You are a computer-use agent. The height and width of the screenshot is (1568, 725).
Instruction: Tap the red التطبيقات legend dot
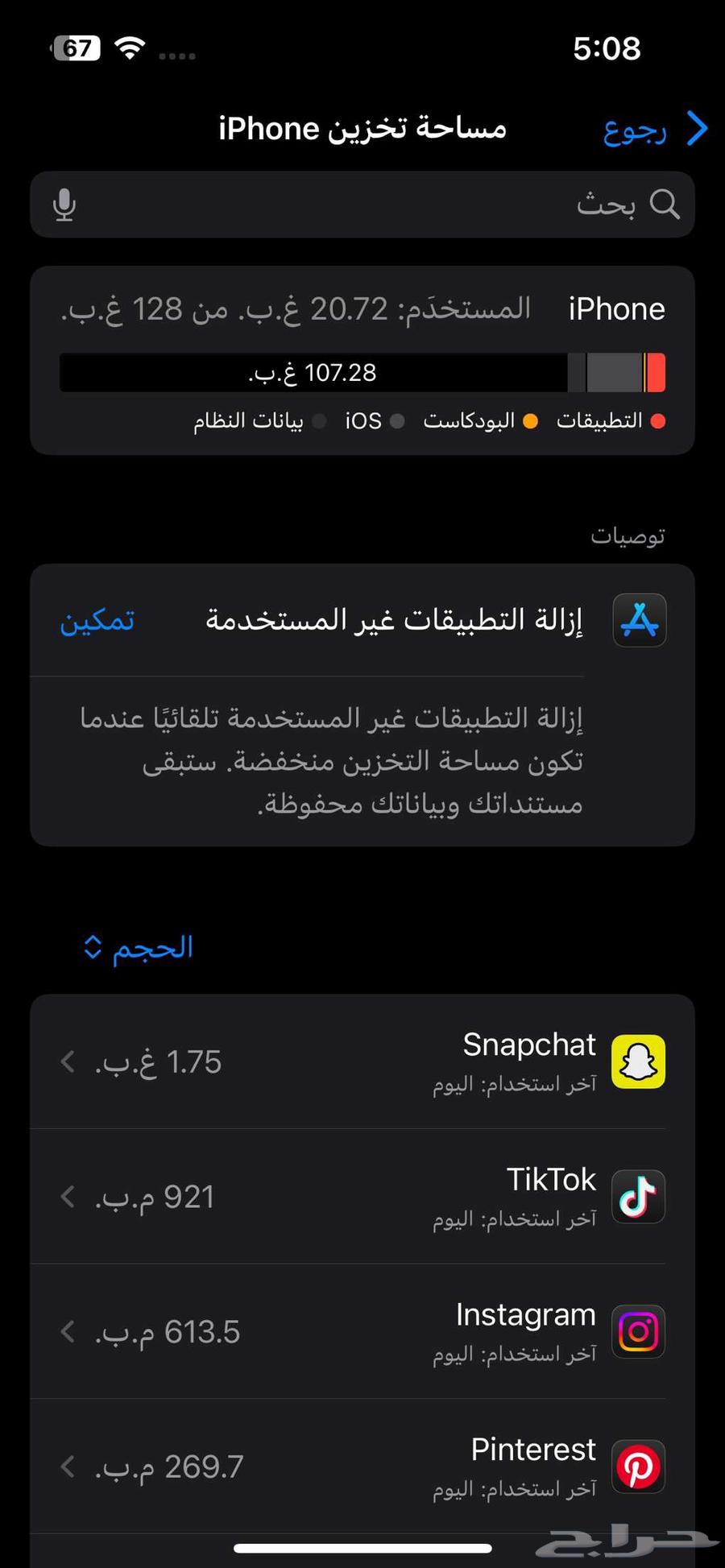coord(659,420)
